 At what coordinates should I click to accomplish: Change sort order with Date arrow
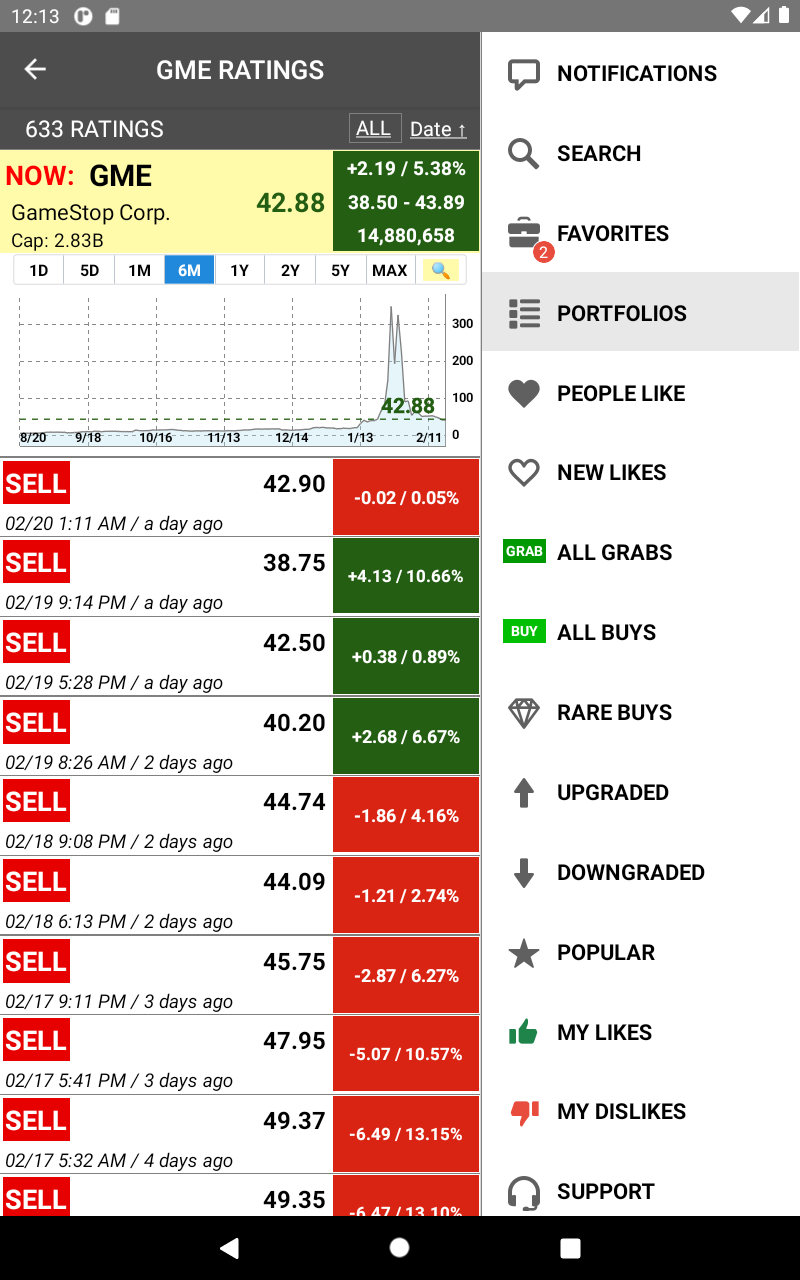[x=437, y=129]
